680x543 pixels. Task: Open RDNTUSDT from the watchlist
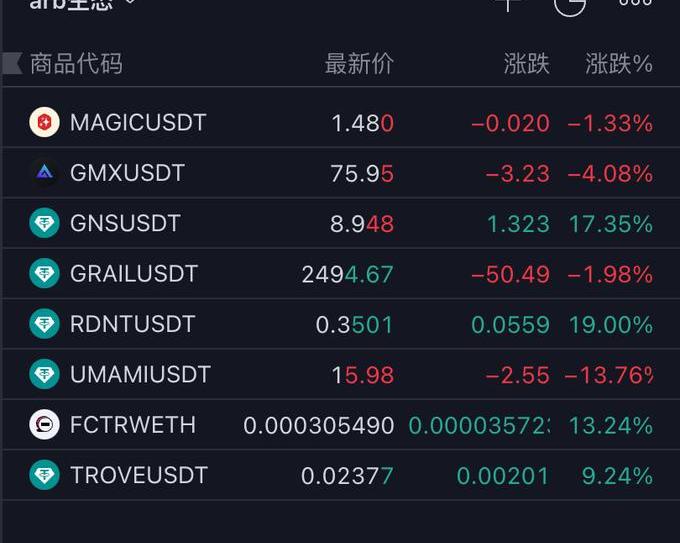(132, 324)
